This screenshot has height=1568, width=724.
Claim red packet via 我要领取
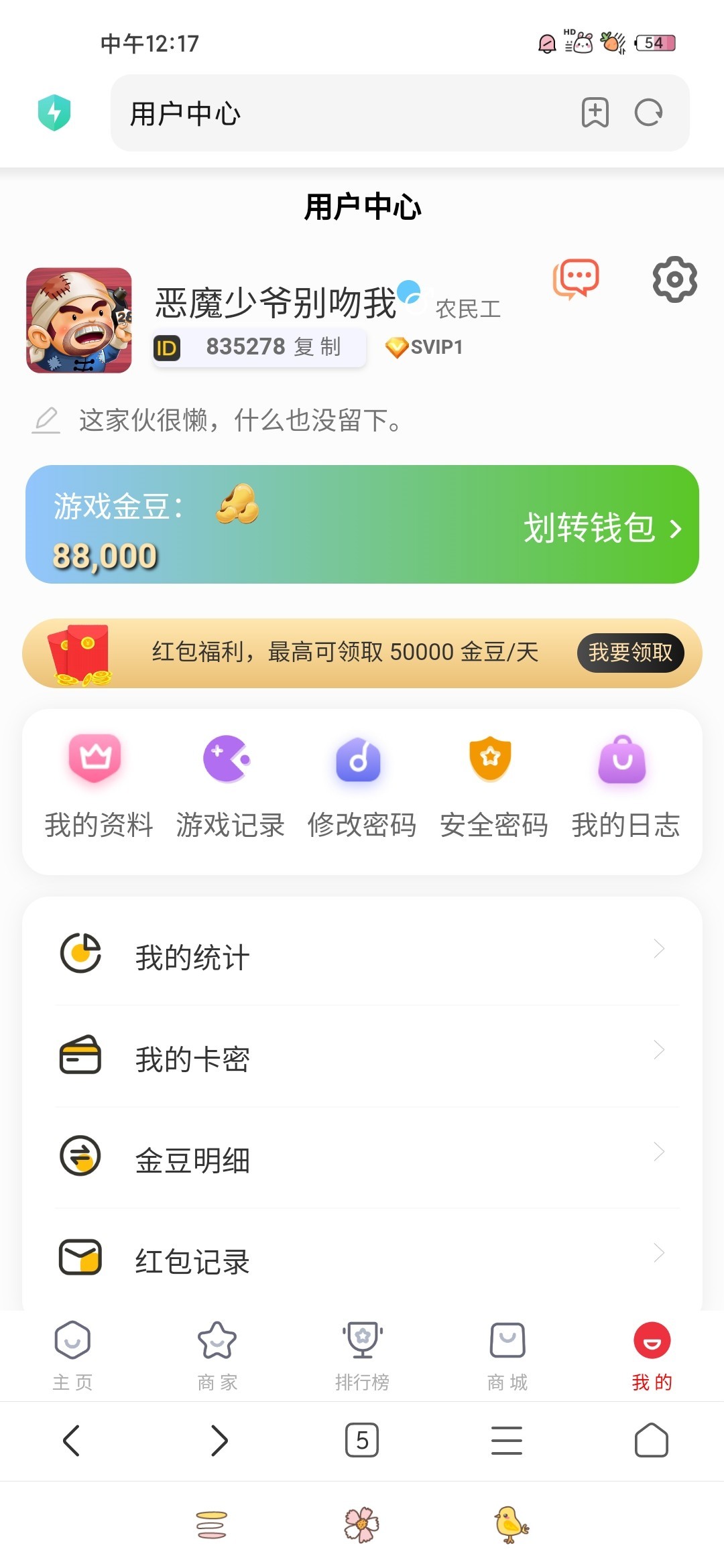point(629,652)
